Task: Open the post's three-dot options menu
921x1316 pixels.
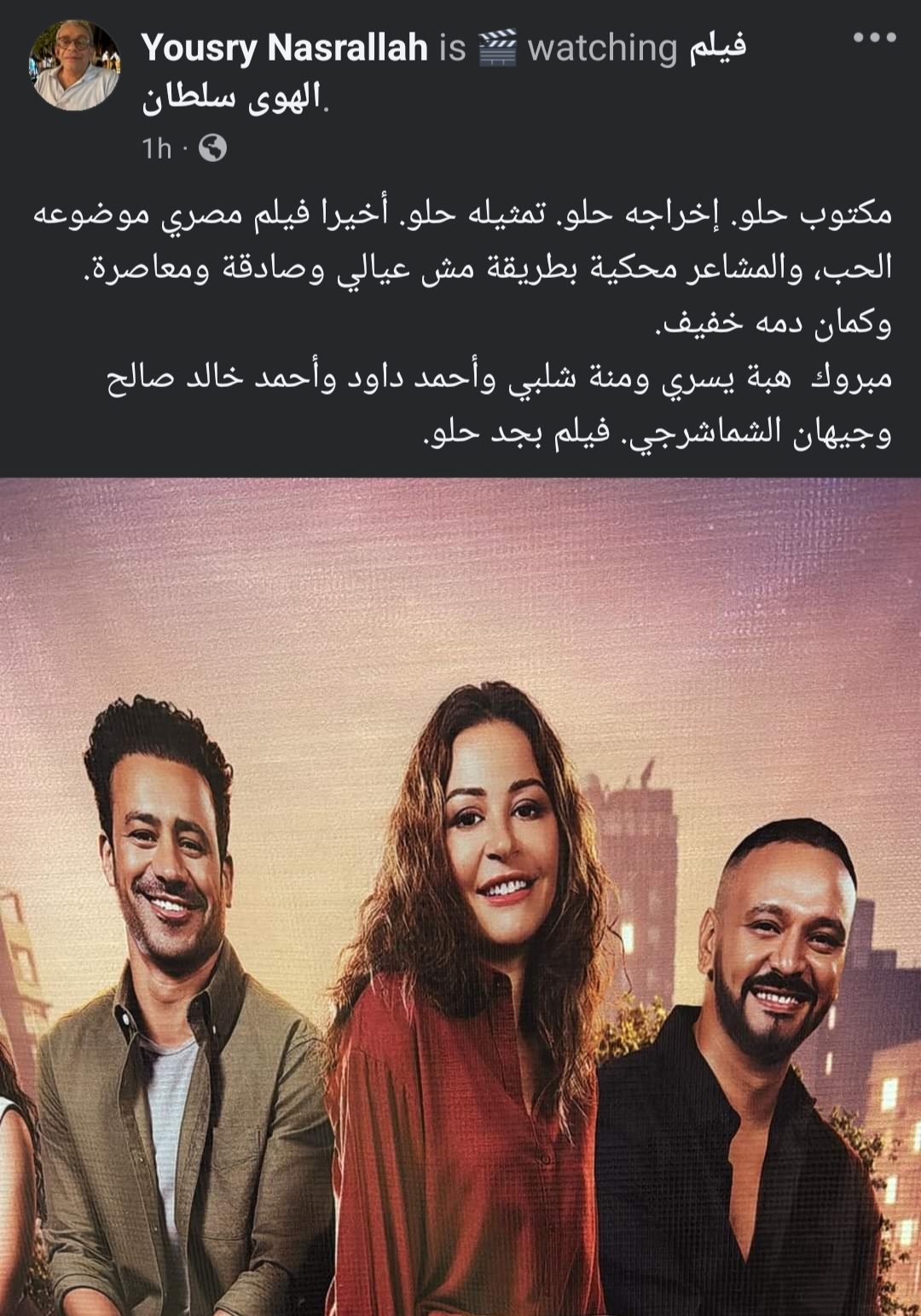Action: [x=874, y=38]
